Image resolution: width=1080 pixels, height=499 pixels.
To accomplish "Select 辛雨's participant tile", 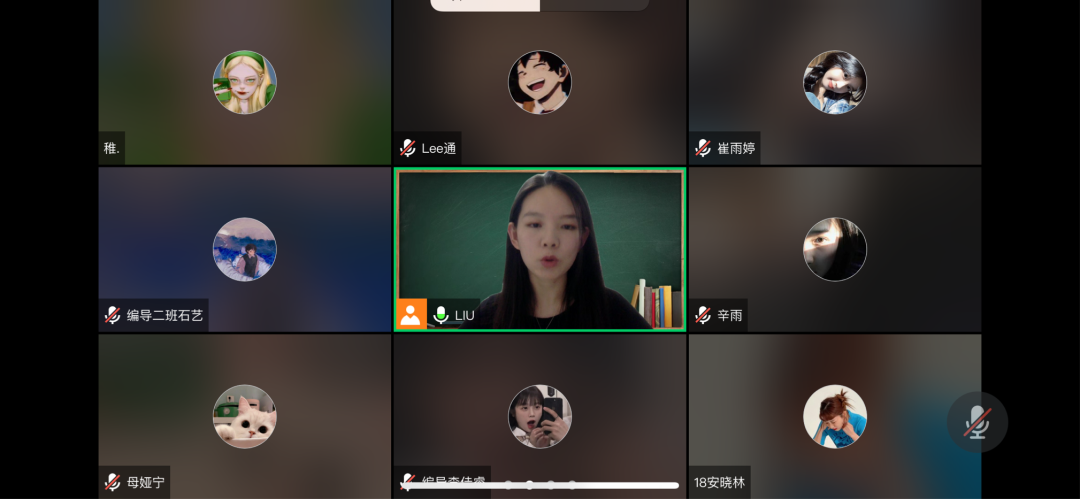I will click(x=835, y=249).
